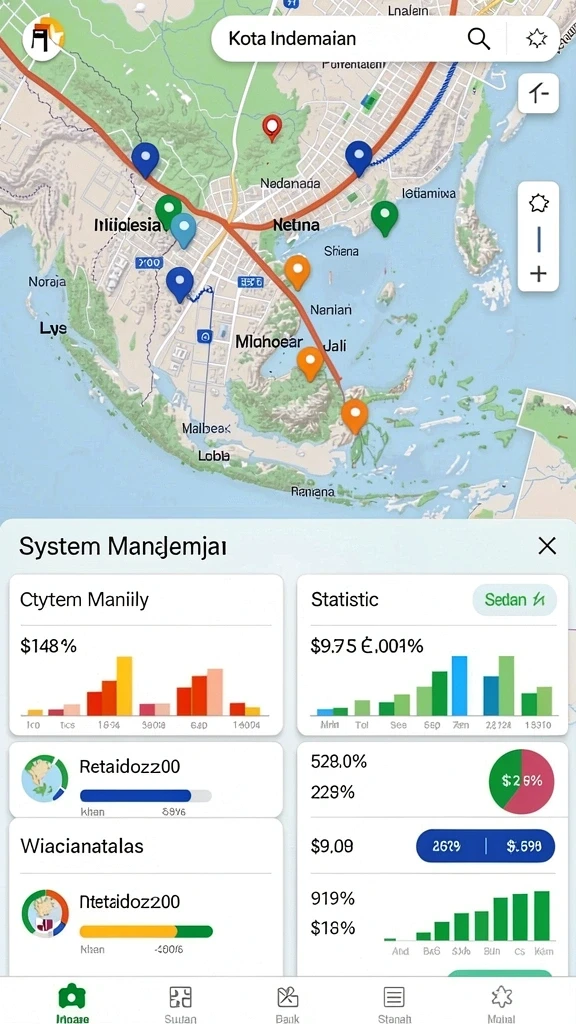This screenshot has height=1024, width=576.
Task: Switch to the Suuan bottom tab
Action: click(180, 1004)
